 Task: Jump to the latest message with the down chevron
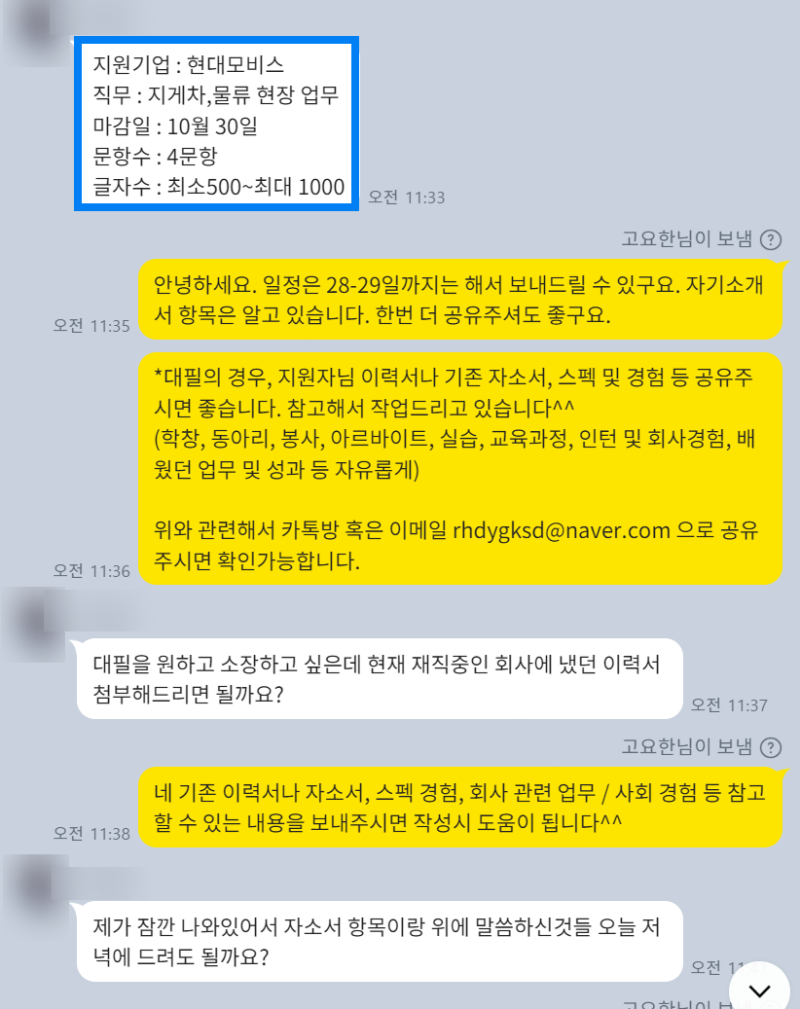click(760, 988)
